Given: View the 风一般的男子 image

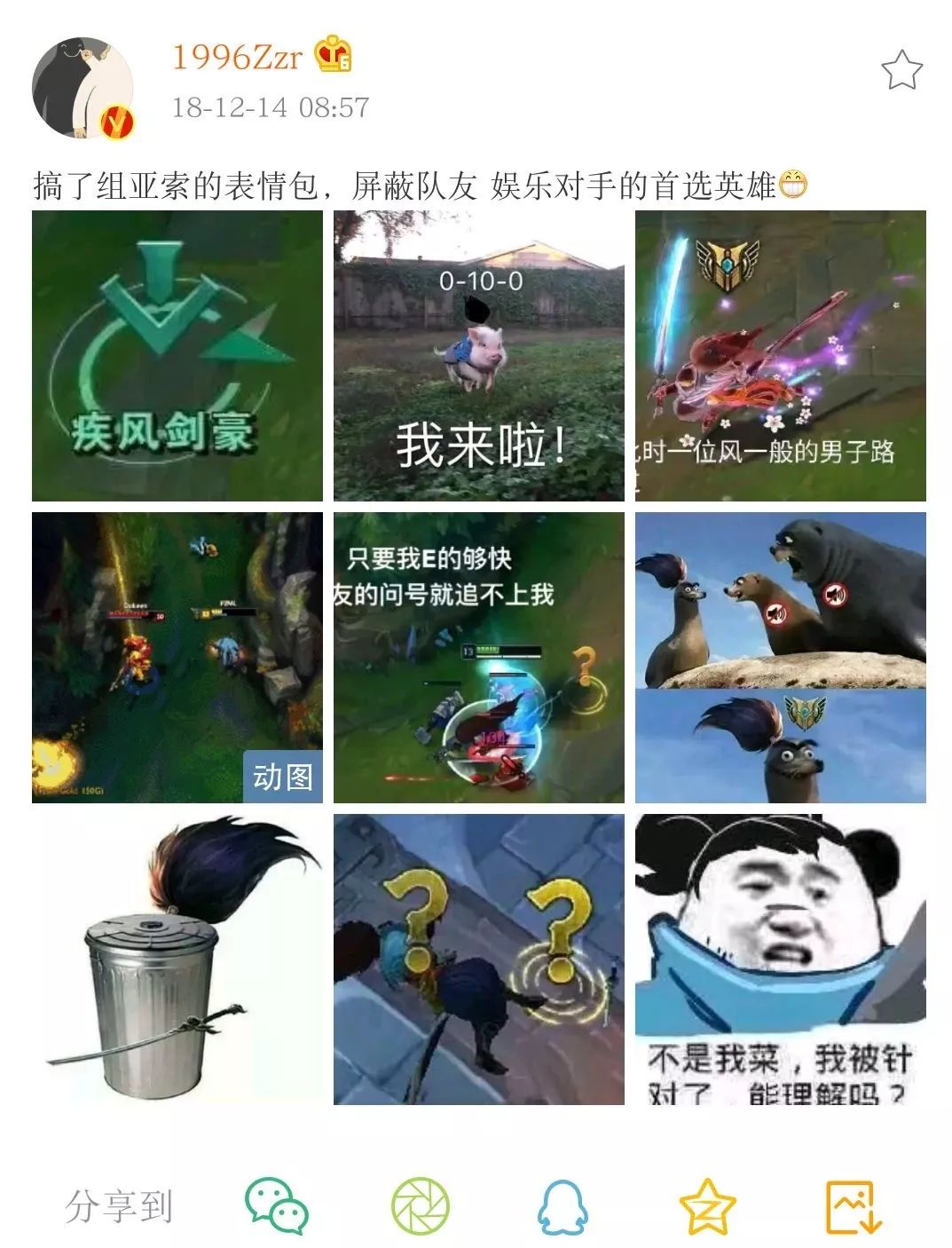Looking at the screenshot, I should tap(780, 356).
